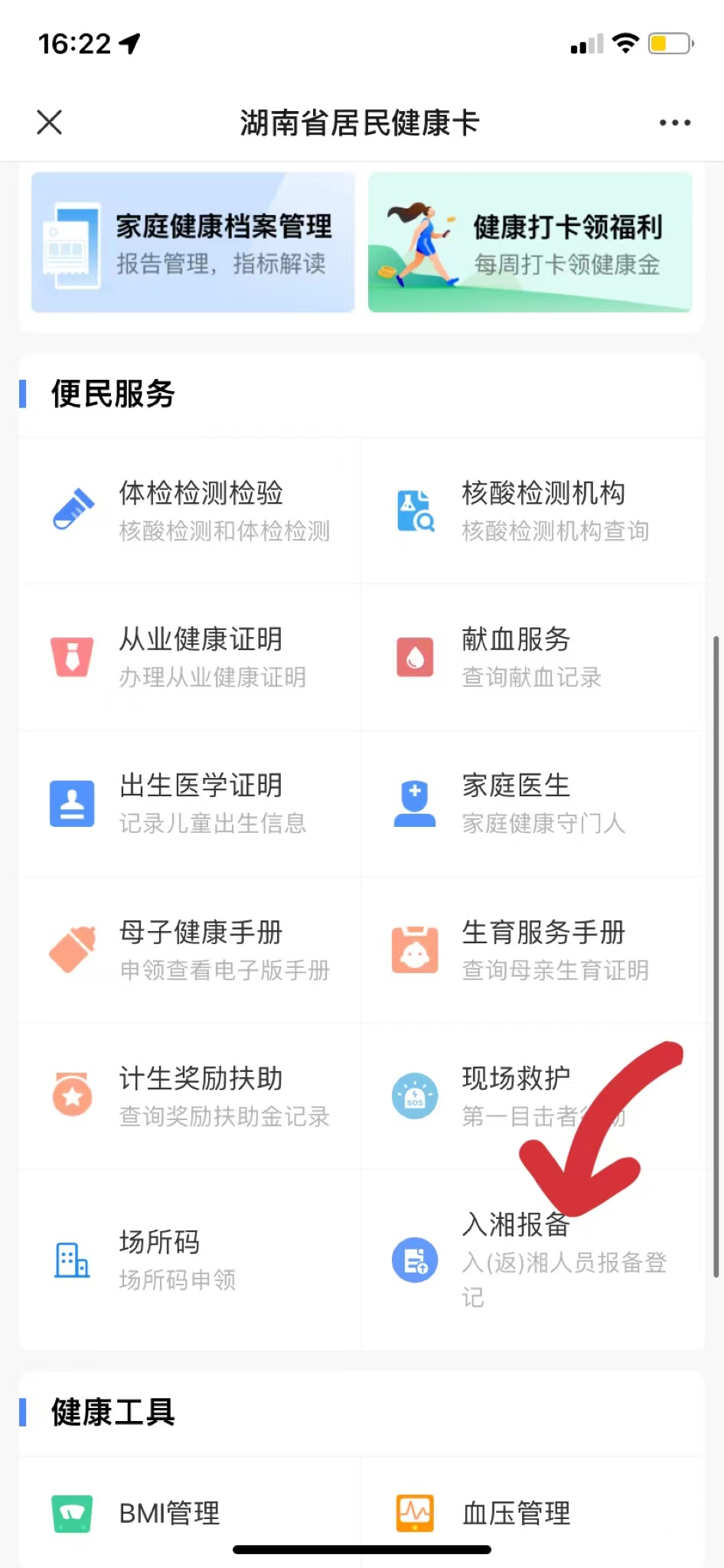Viewport: 724px width, 1568px height.
Task: Open 献血服务 records
Action: point(533,657)
